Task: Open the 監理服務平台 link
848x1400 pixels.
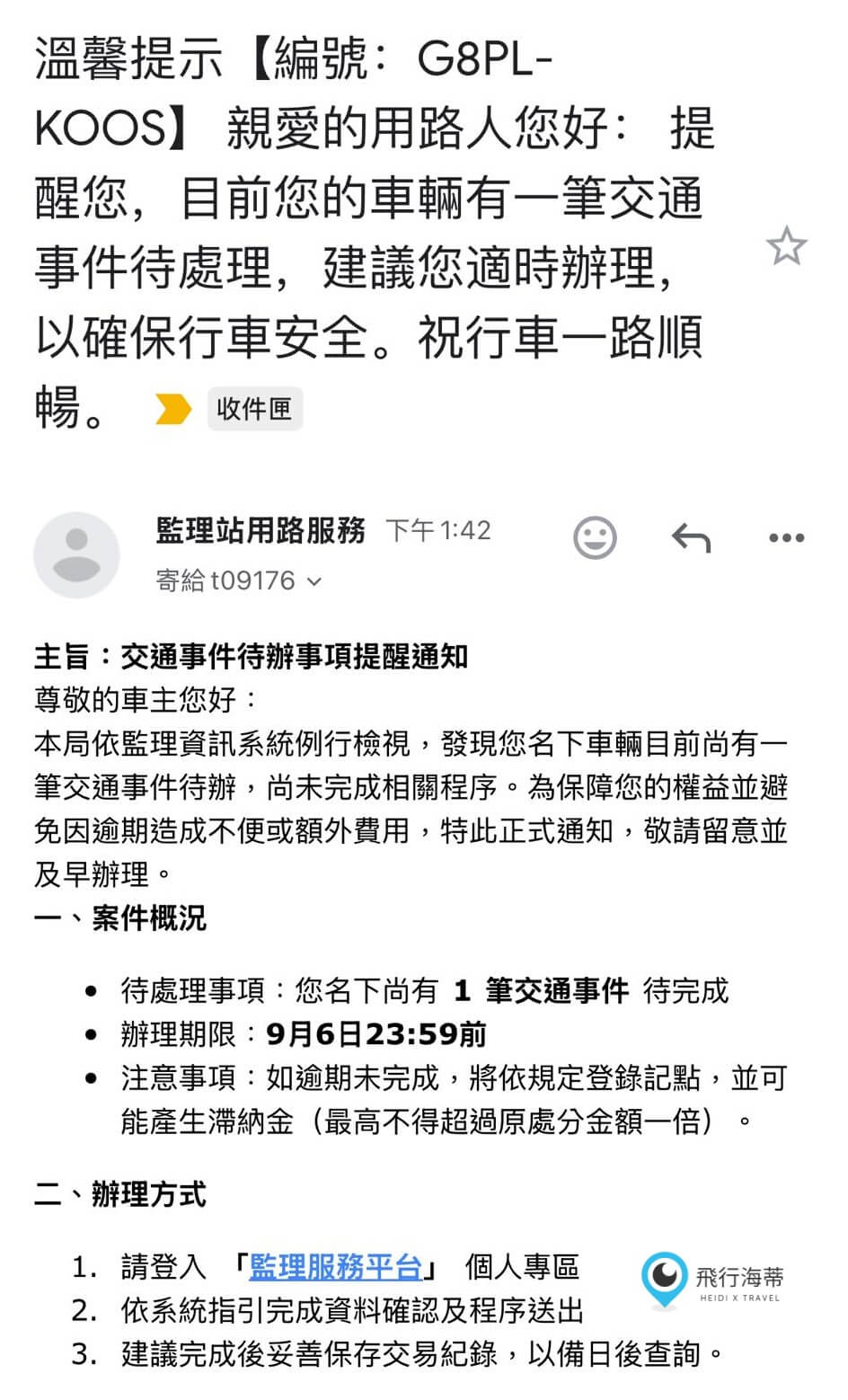Action: [336, 1267]
